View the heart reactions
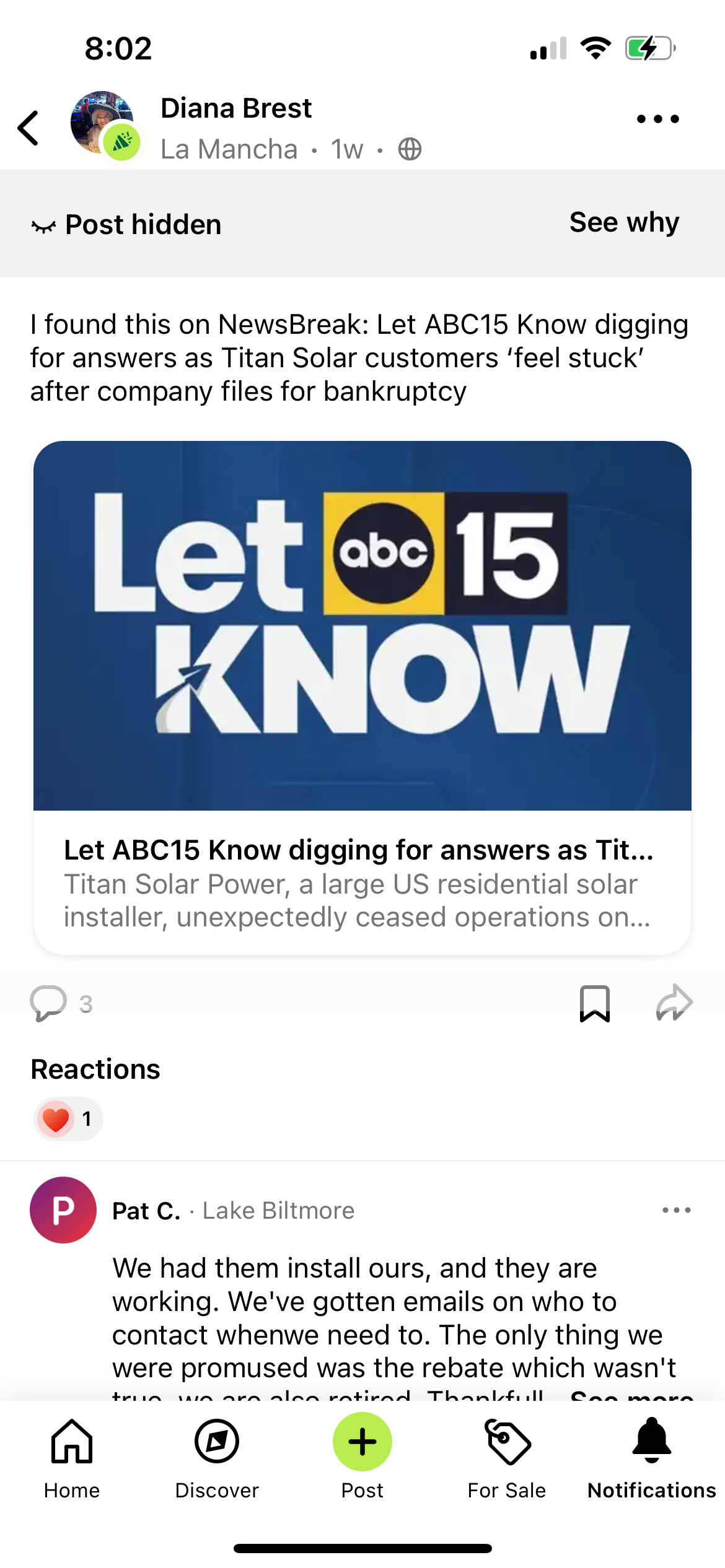This screenshot has height=1568, width=725. click(68, 1119)
